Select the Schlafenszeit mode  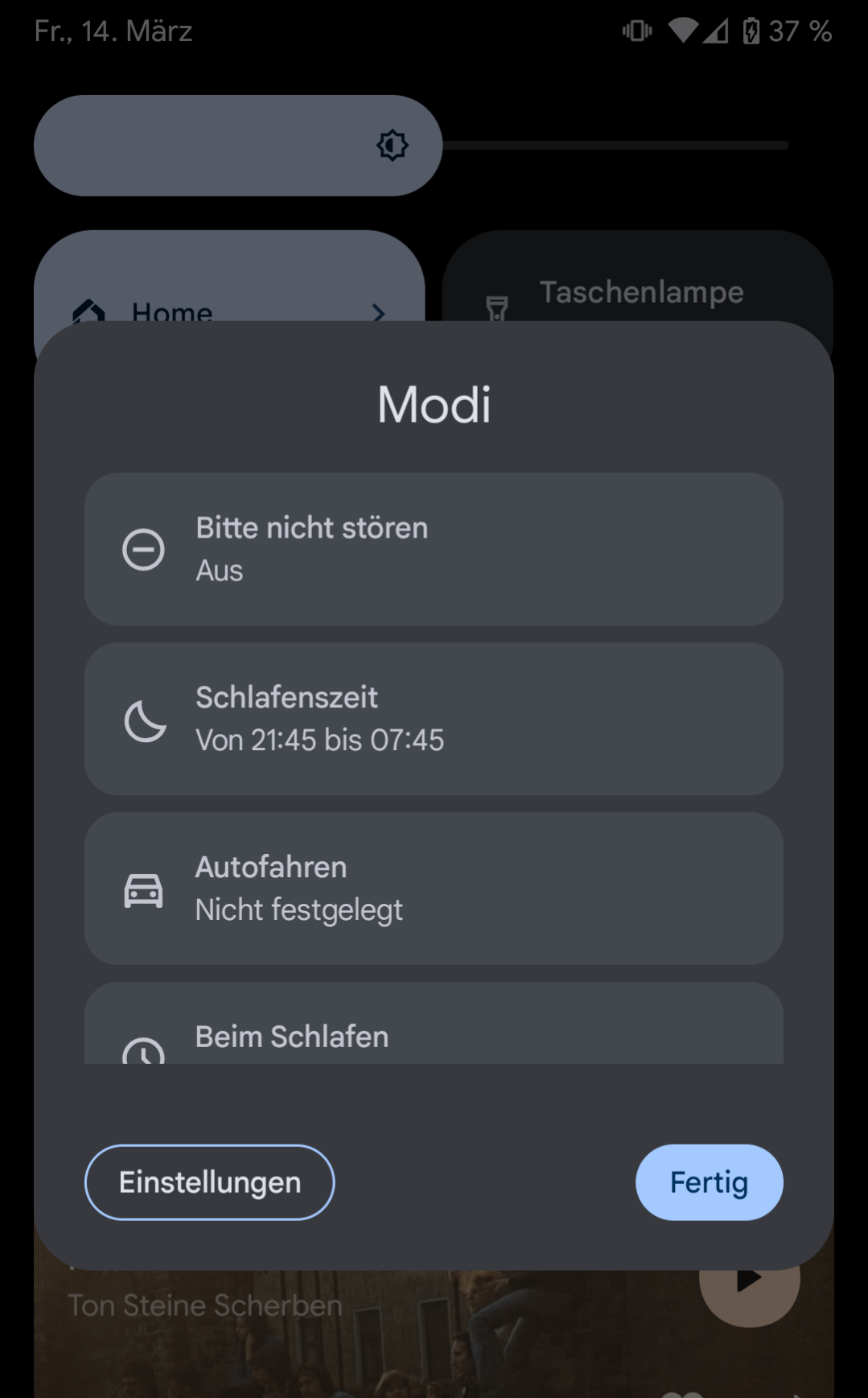coord(434,719)
